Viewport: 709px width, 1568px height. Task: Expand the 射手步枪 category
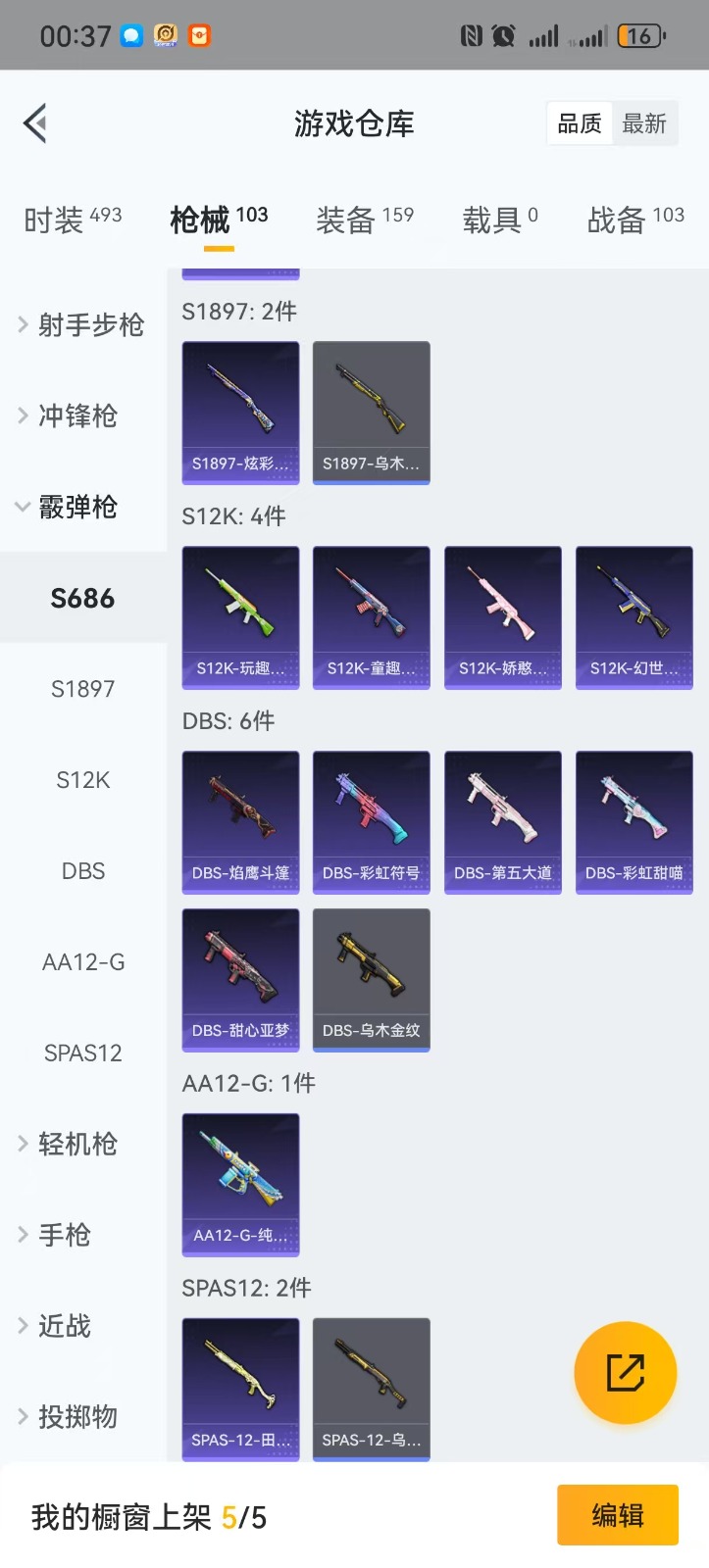click(x=82, y=324)
